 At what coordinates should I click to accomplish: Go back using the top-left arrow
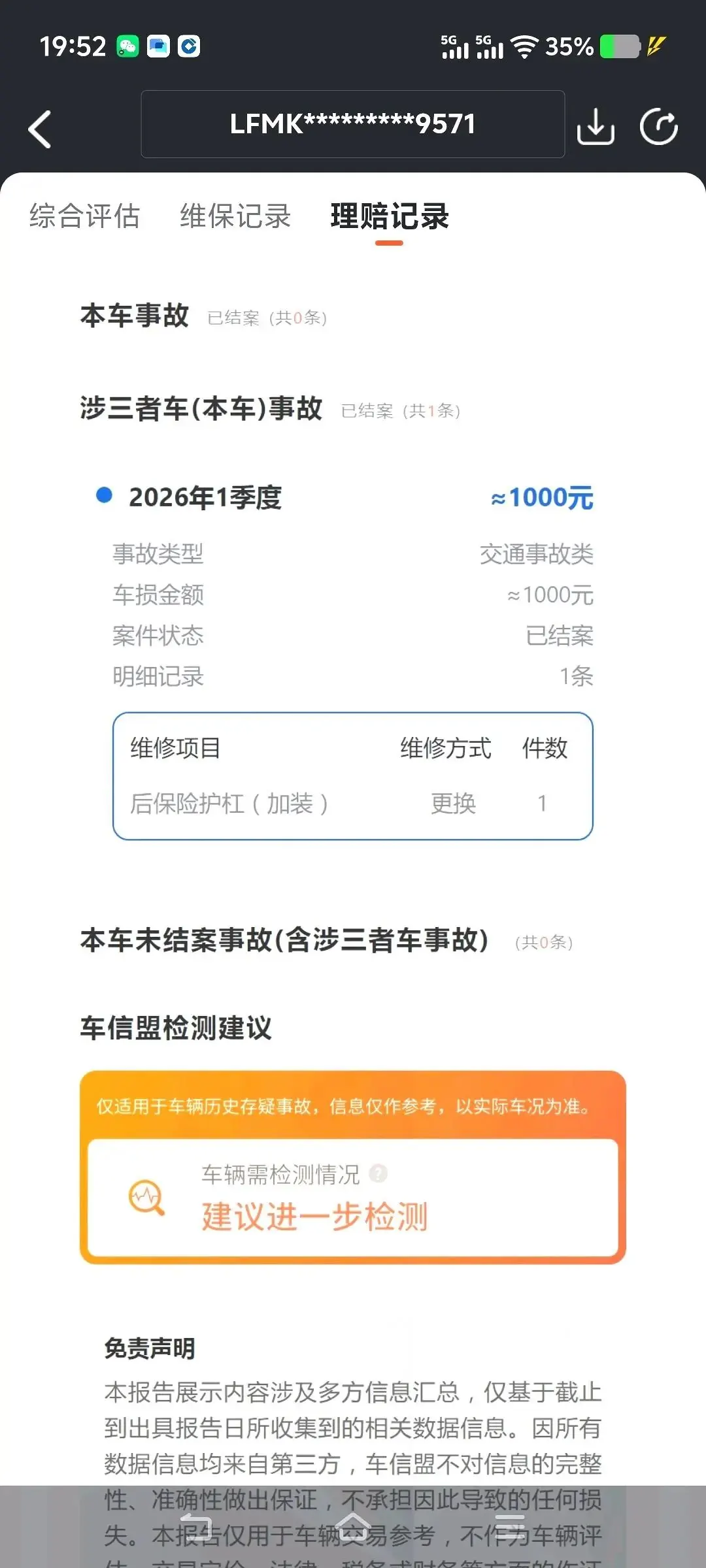point(40,129)
